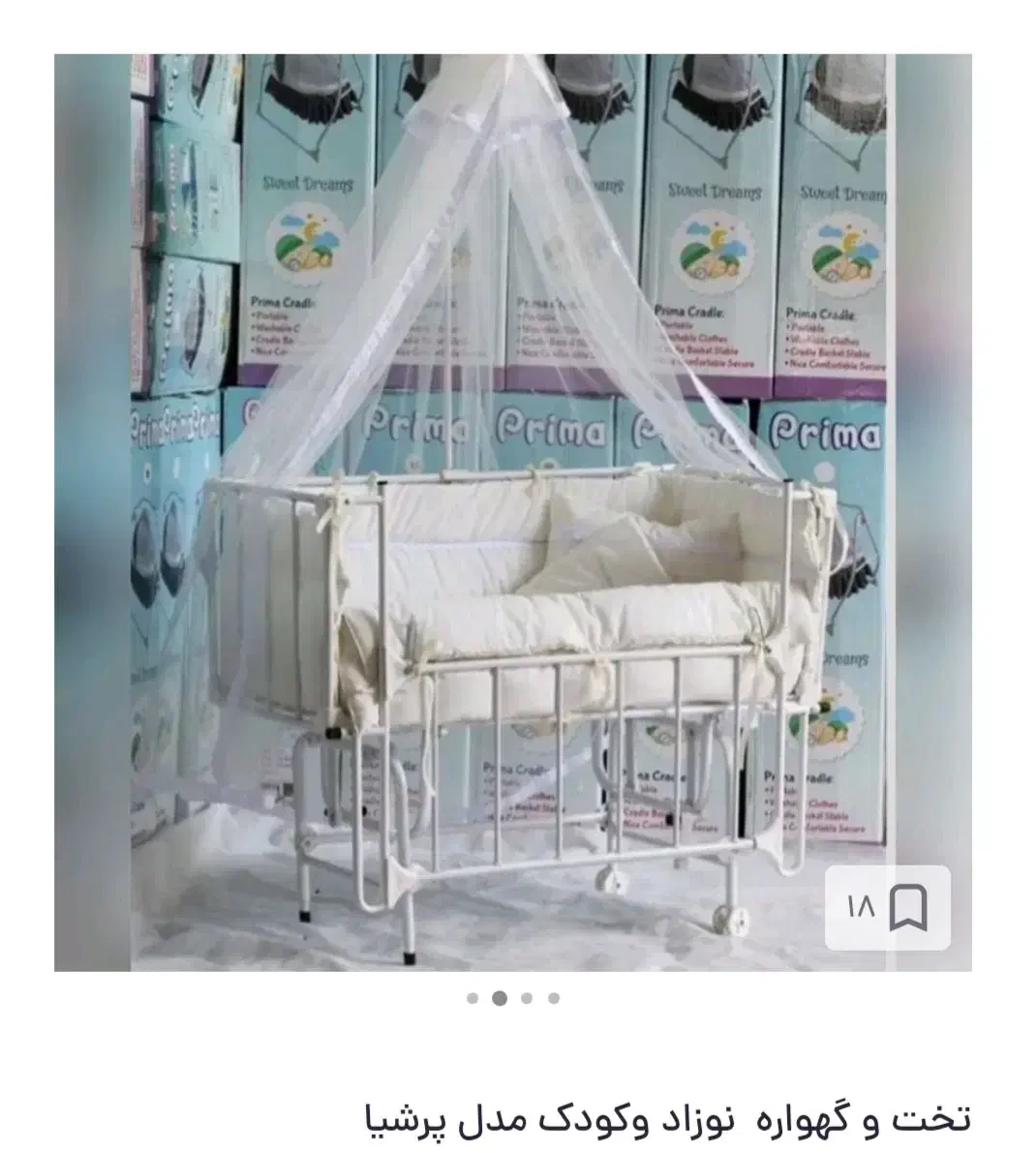This screenshot has height=1153, width=1036.
Task: Jump to the first image dot
Action: 472,998
